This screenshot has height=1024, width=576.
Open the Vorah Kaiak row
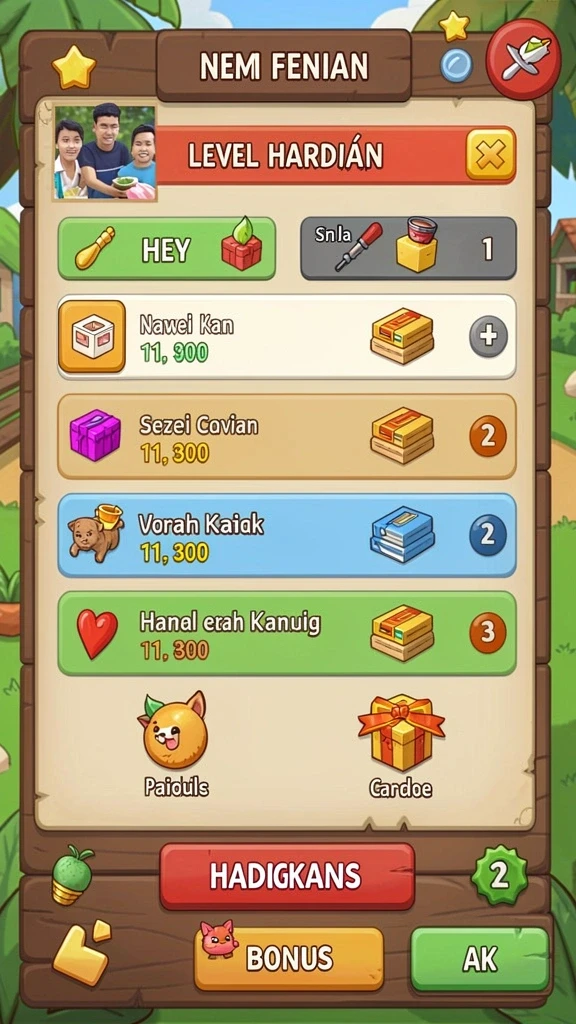tap(287, 536)
